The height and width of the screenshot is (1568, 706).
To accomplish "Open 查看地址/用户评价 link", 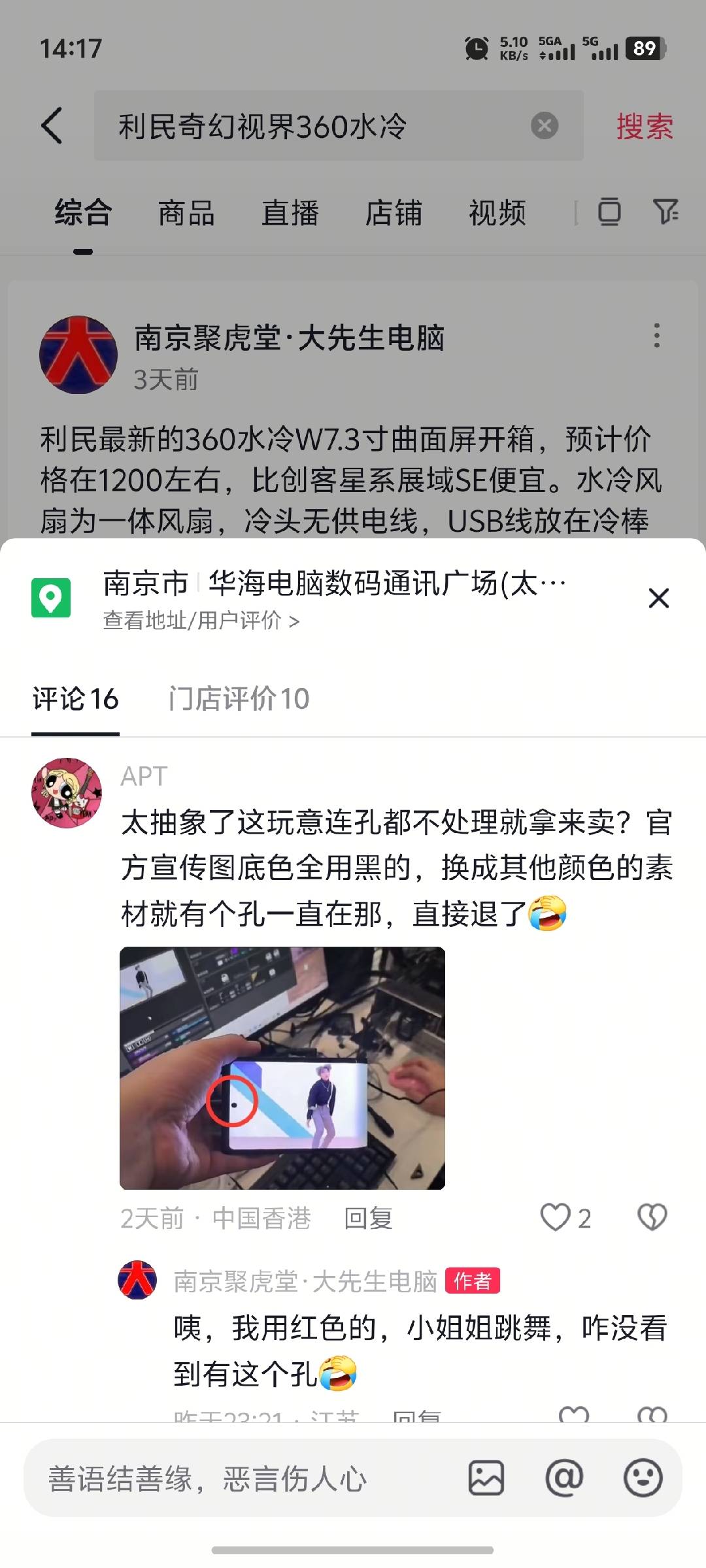I will tap(201, 621).
